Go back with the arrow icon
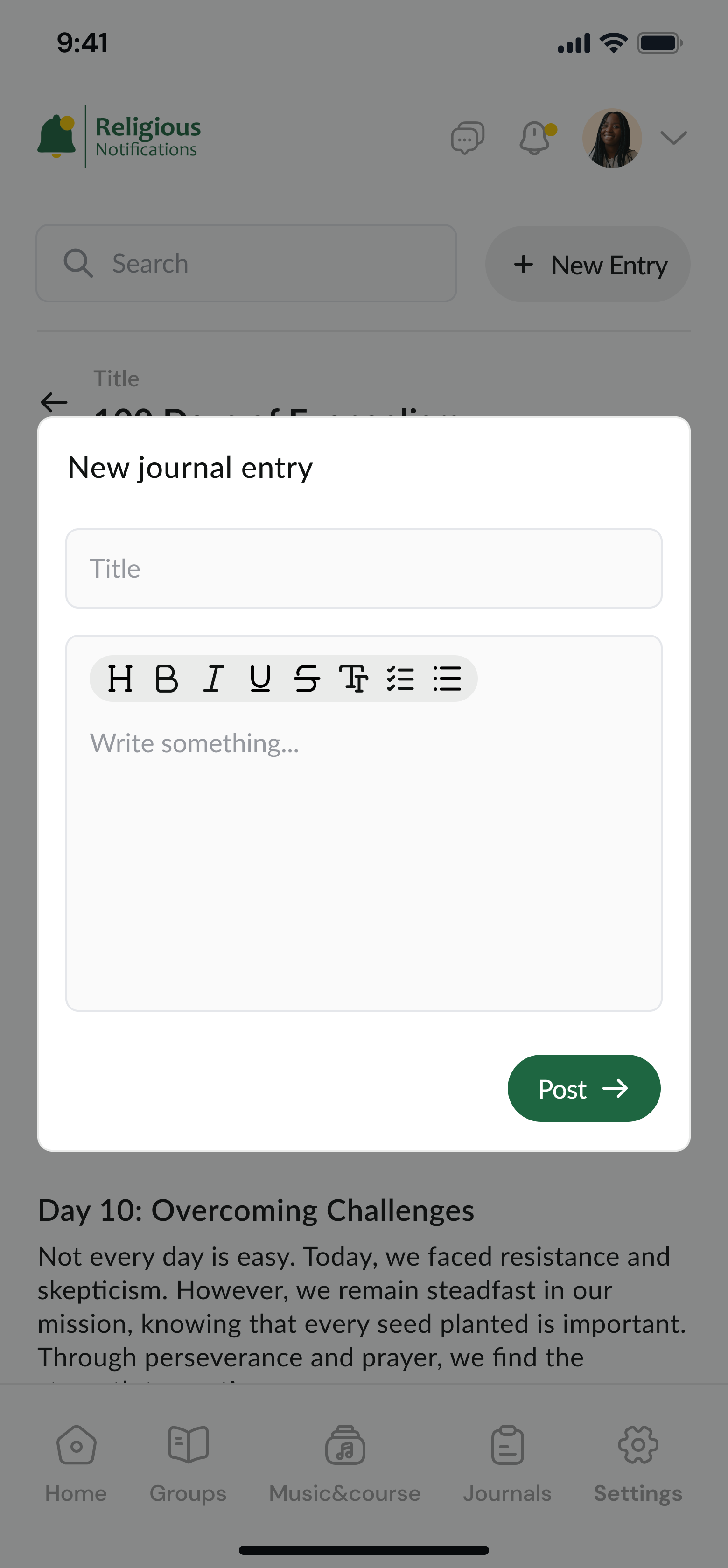 [54, 402]
